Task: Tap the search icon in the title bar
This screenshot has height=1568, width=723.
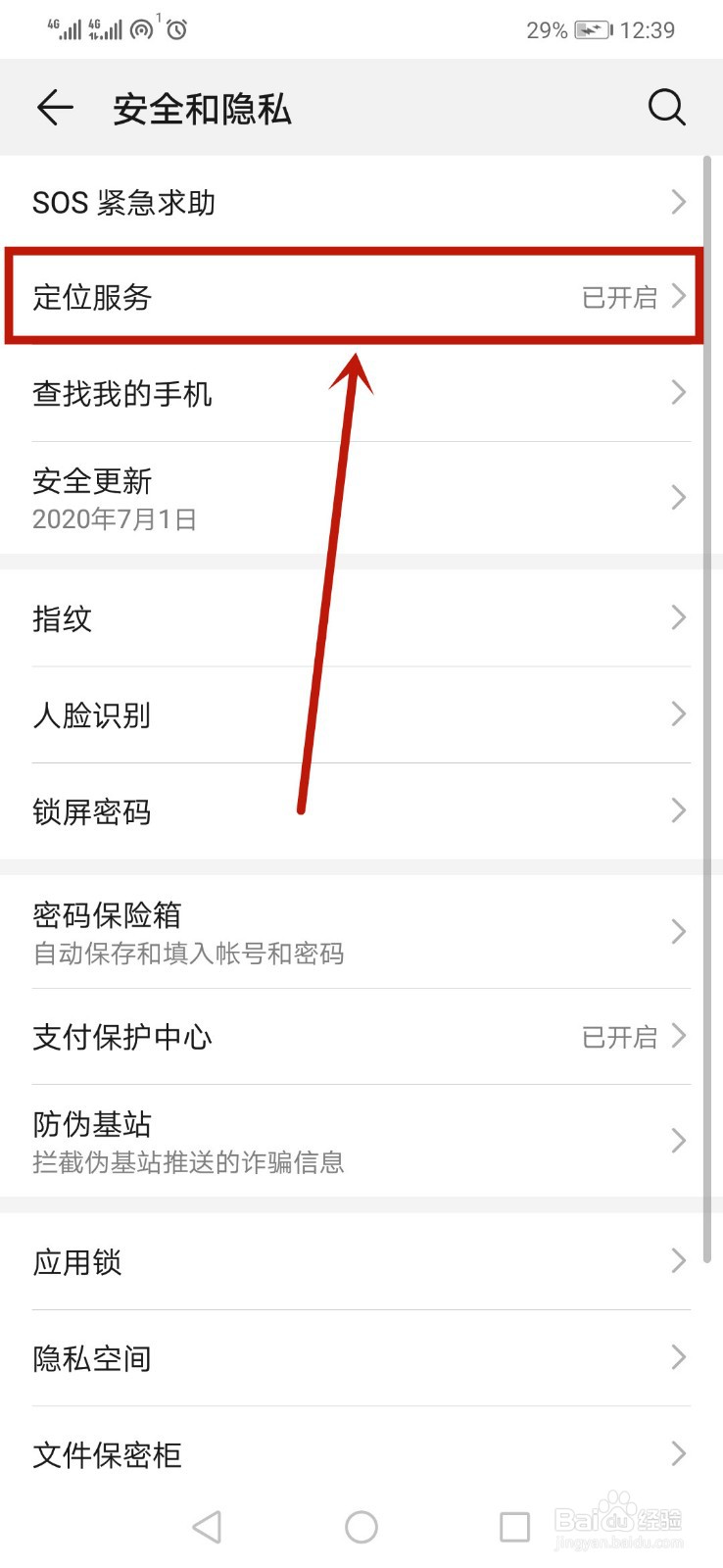Action: pos(666,108)
